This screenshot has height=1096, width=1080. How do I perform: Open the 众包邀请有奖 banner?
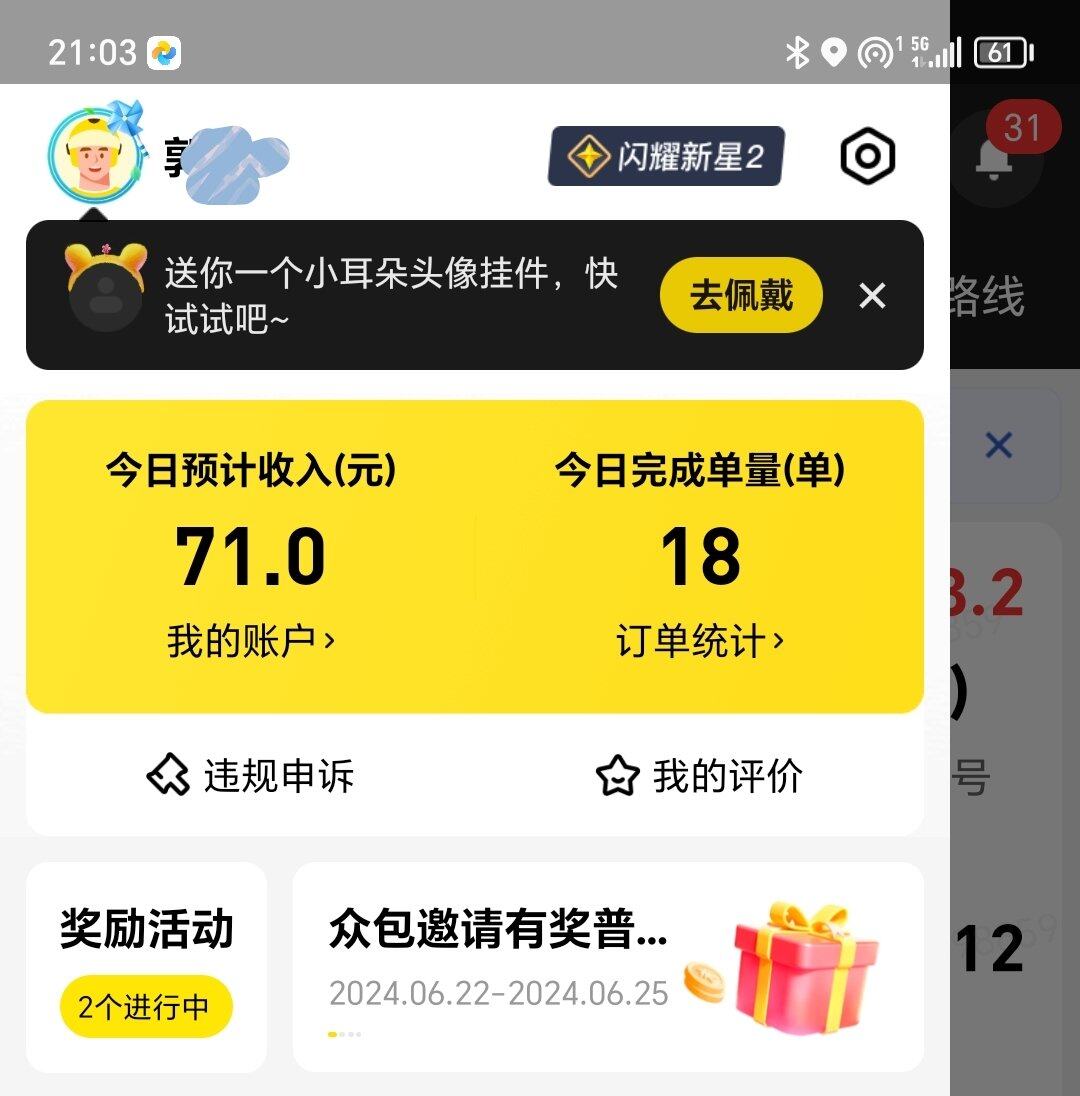click(x=607, y=966)
